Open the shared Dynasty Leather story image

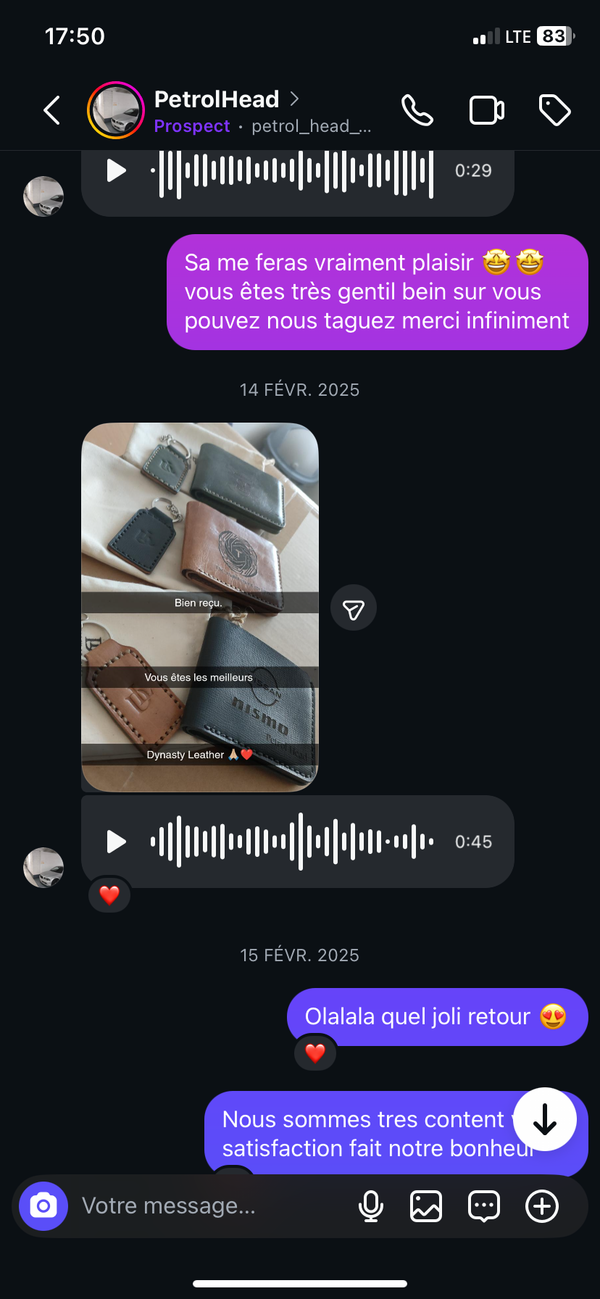pos(200,607)
